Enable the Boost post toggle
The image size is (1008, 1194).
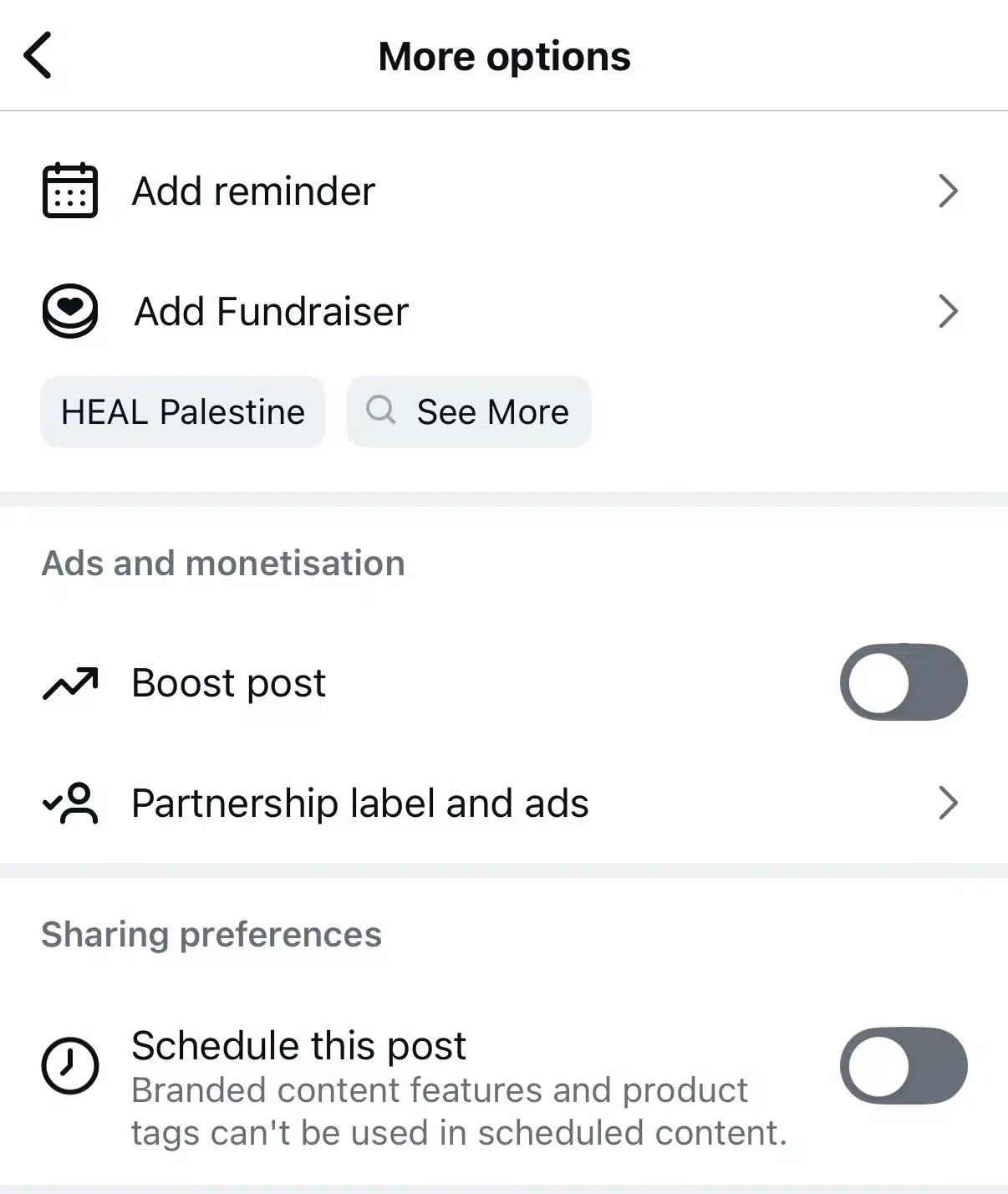tap(903, 682)
